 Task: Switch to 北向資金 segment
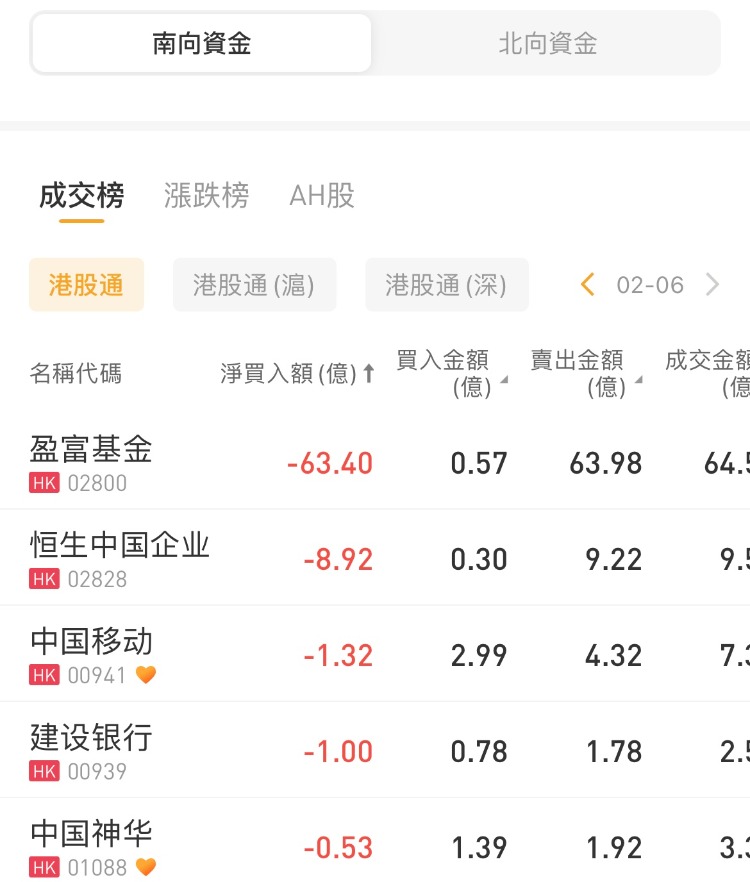point(547,44)
